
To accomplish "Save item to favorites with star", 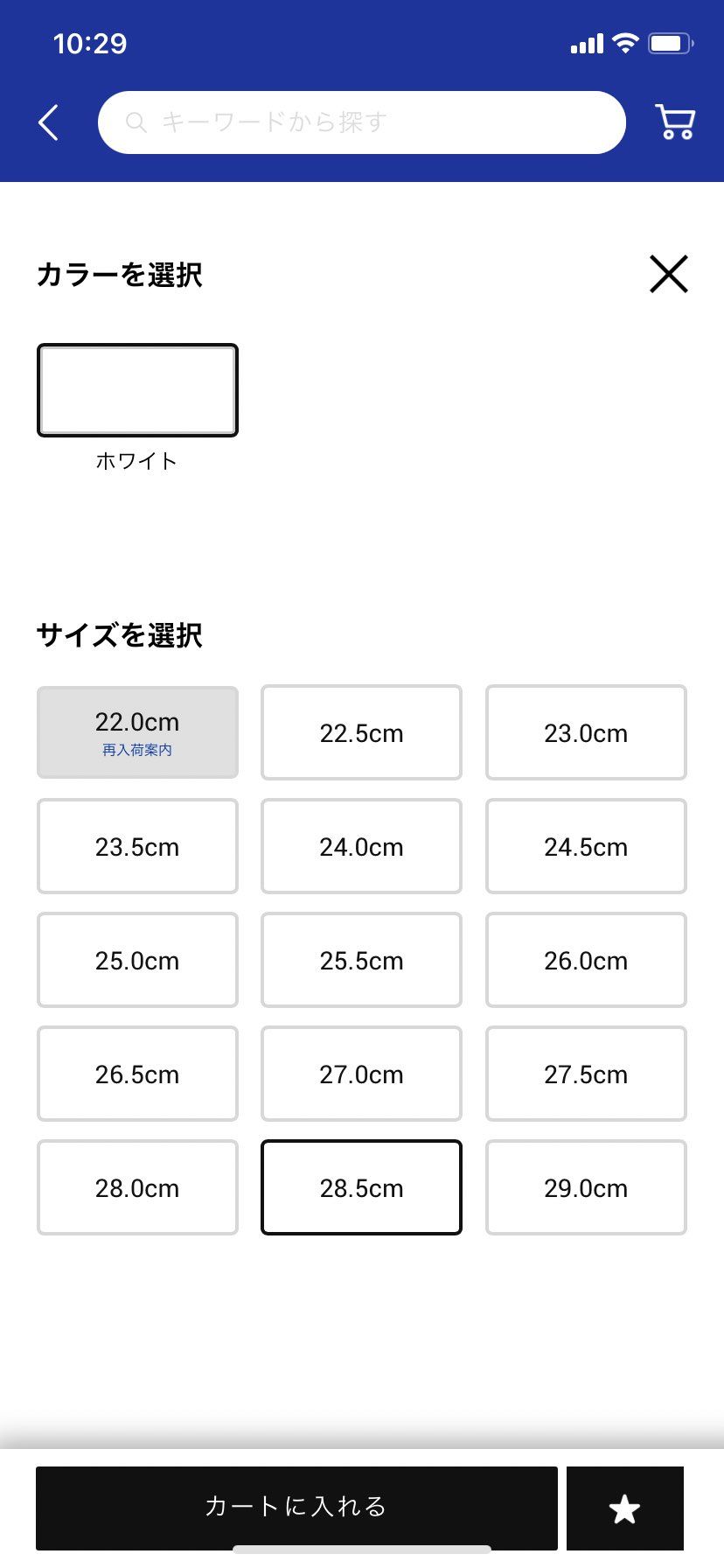I will point(625,1508).
